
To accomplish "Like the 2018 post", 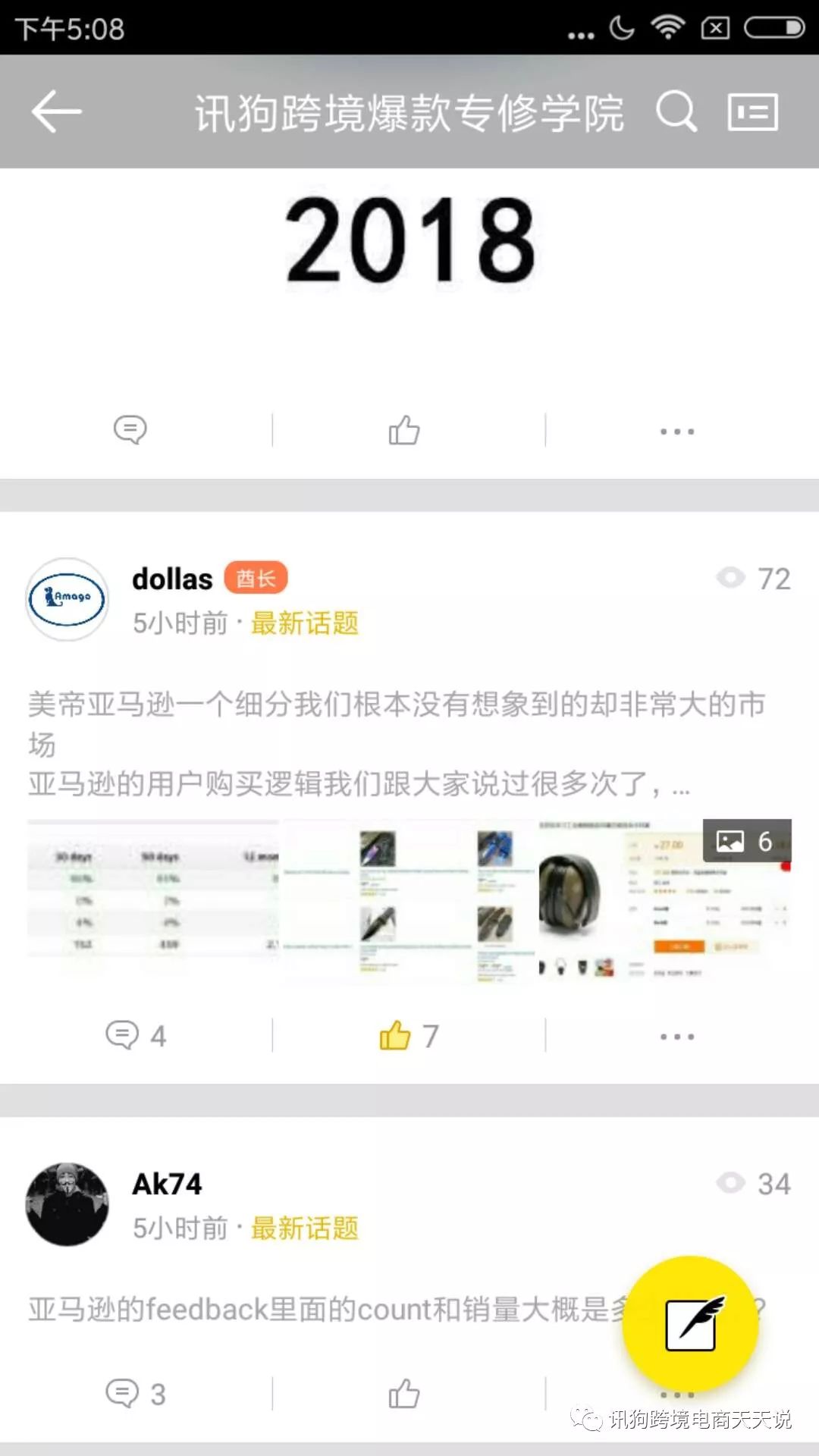I will pos(404,430).
